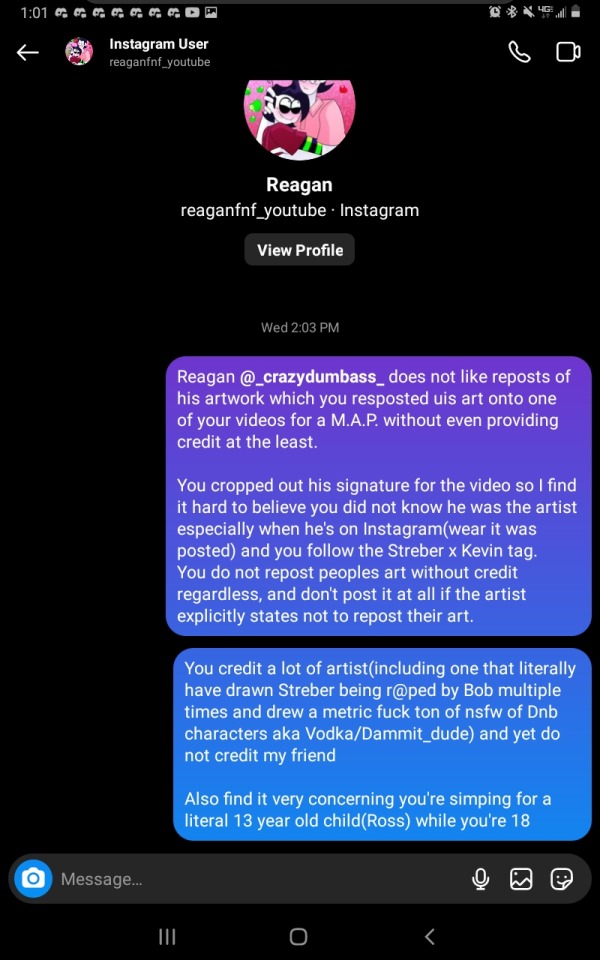This screenshot has height=960, width=600.
Task: Open the header showing reaganfnf_youtube
Action: tap(159, 53)
